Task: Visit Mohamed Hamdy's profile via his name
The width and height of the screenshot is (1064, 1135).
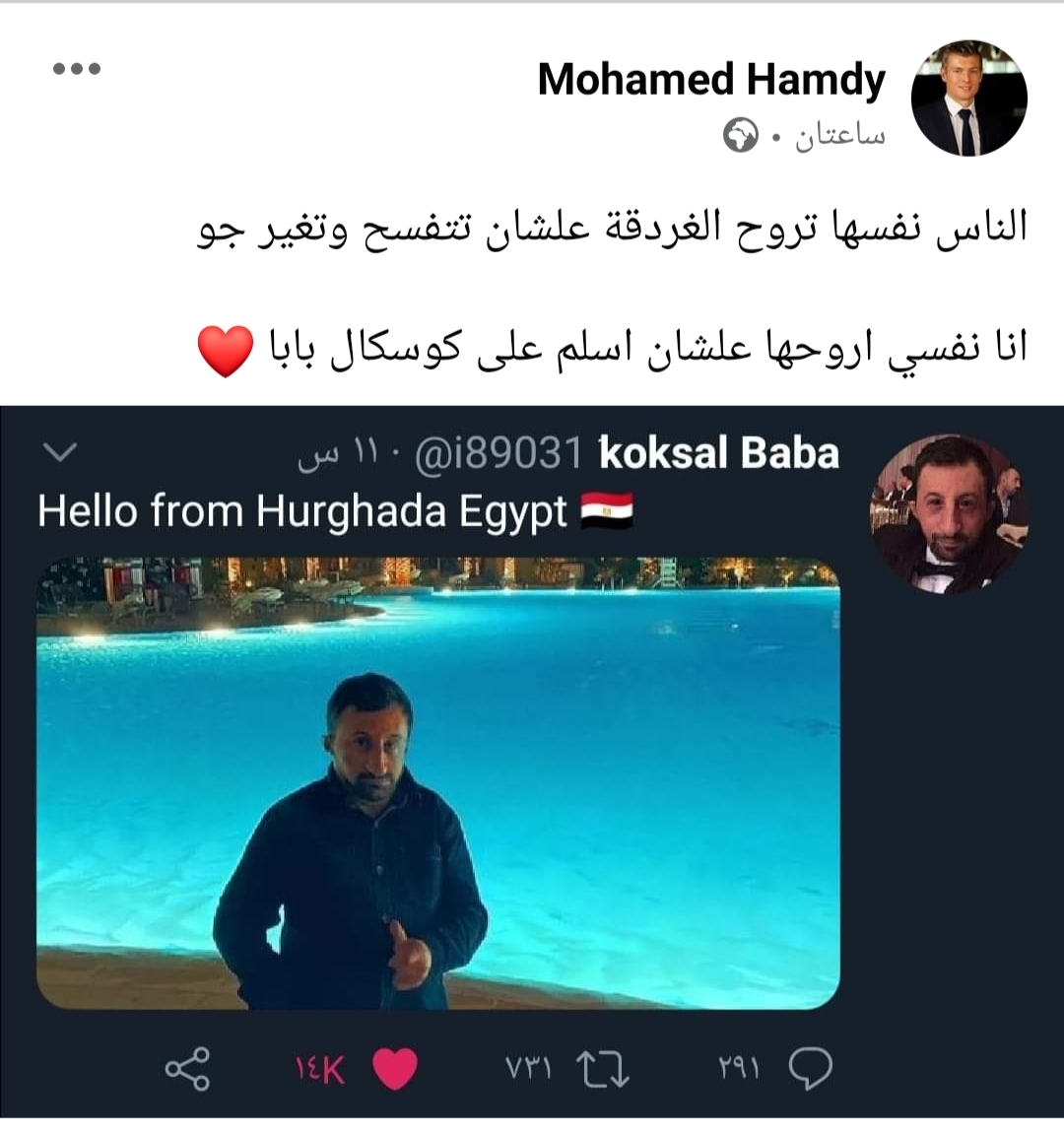Action: tap(711, 80)
